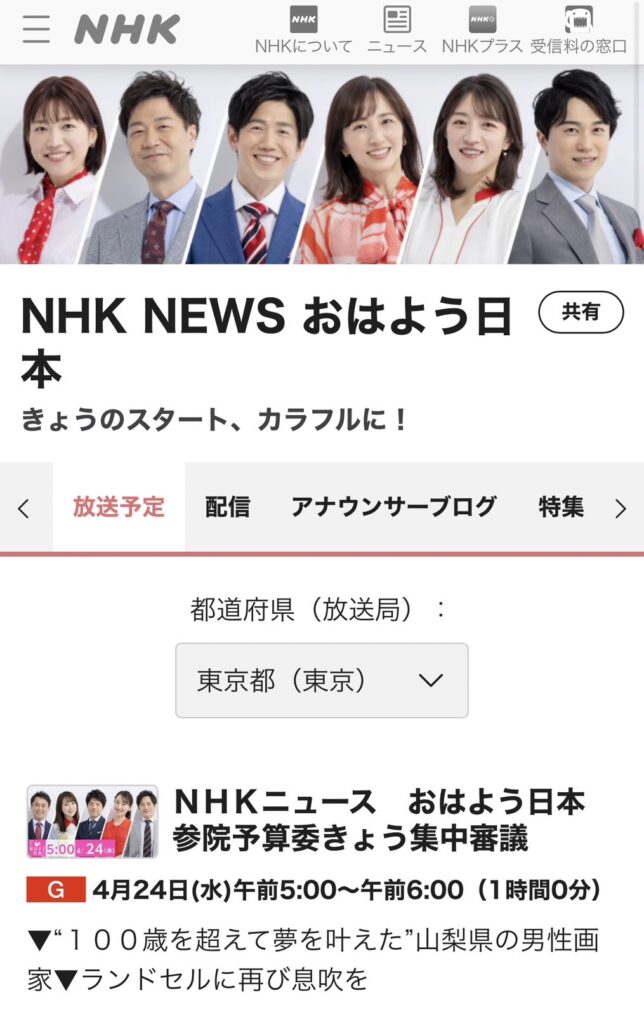Screen dimensions: 644x1024
Task: Switch to アナウンサーブログ tab
Action: click(x=393, y=507)
